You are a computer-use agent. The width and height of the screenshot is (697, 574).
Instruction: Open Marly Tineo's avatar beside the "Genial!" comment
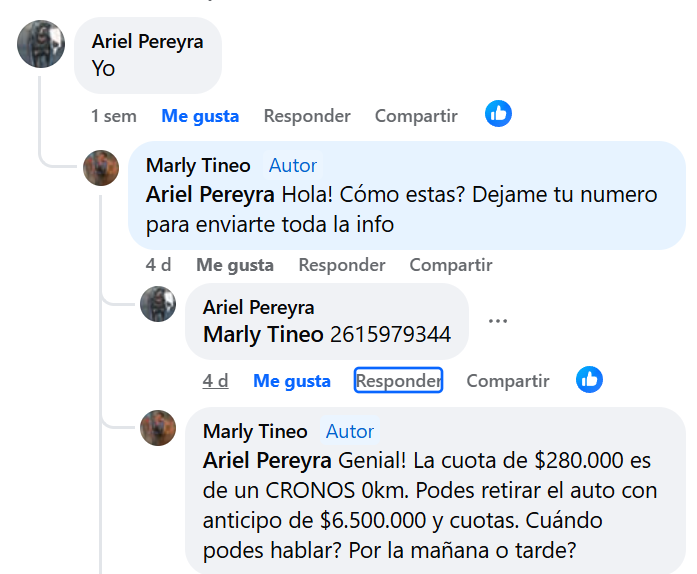(x=158, y=427)
